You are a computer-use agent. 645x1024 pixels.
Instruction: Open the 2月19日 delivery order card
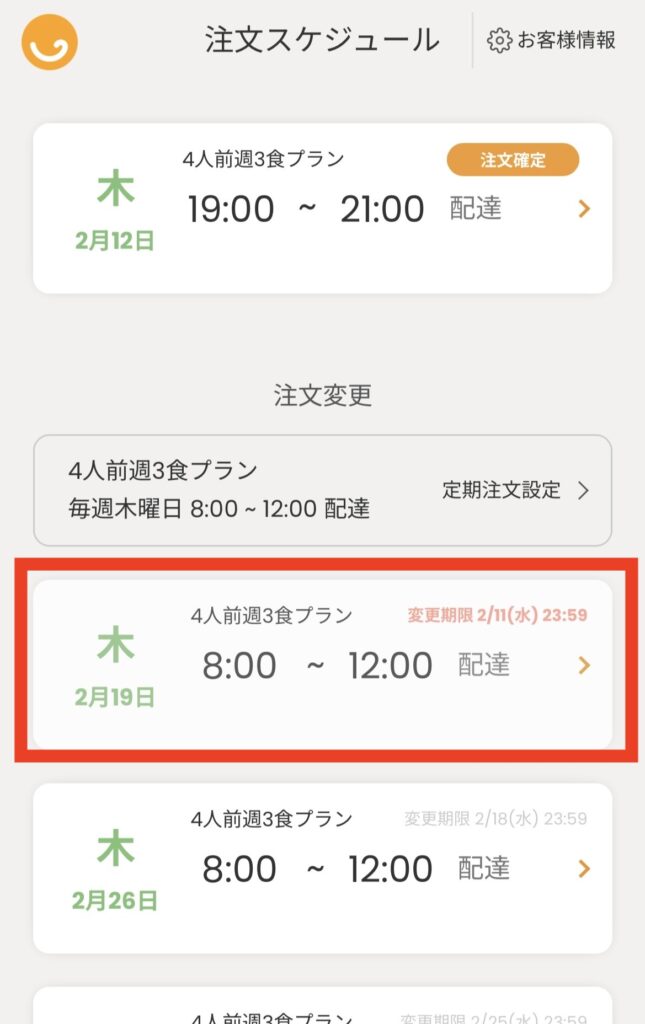322,665
